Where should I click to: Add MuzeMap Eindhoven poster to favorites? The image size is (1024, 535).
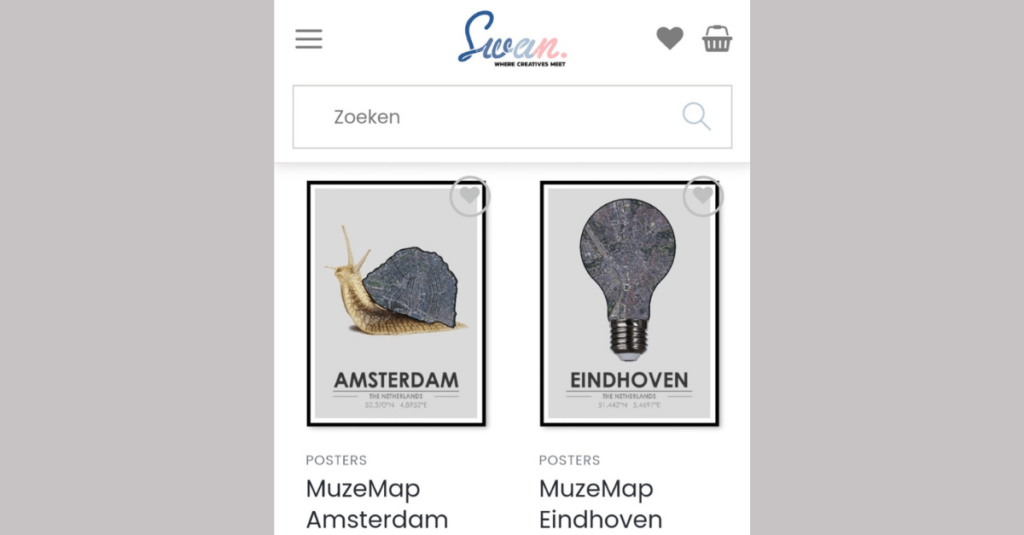pos(703,196)
